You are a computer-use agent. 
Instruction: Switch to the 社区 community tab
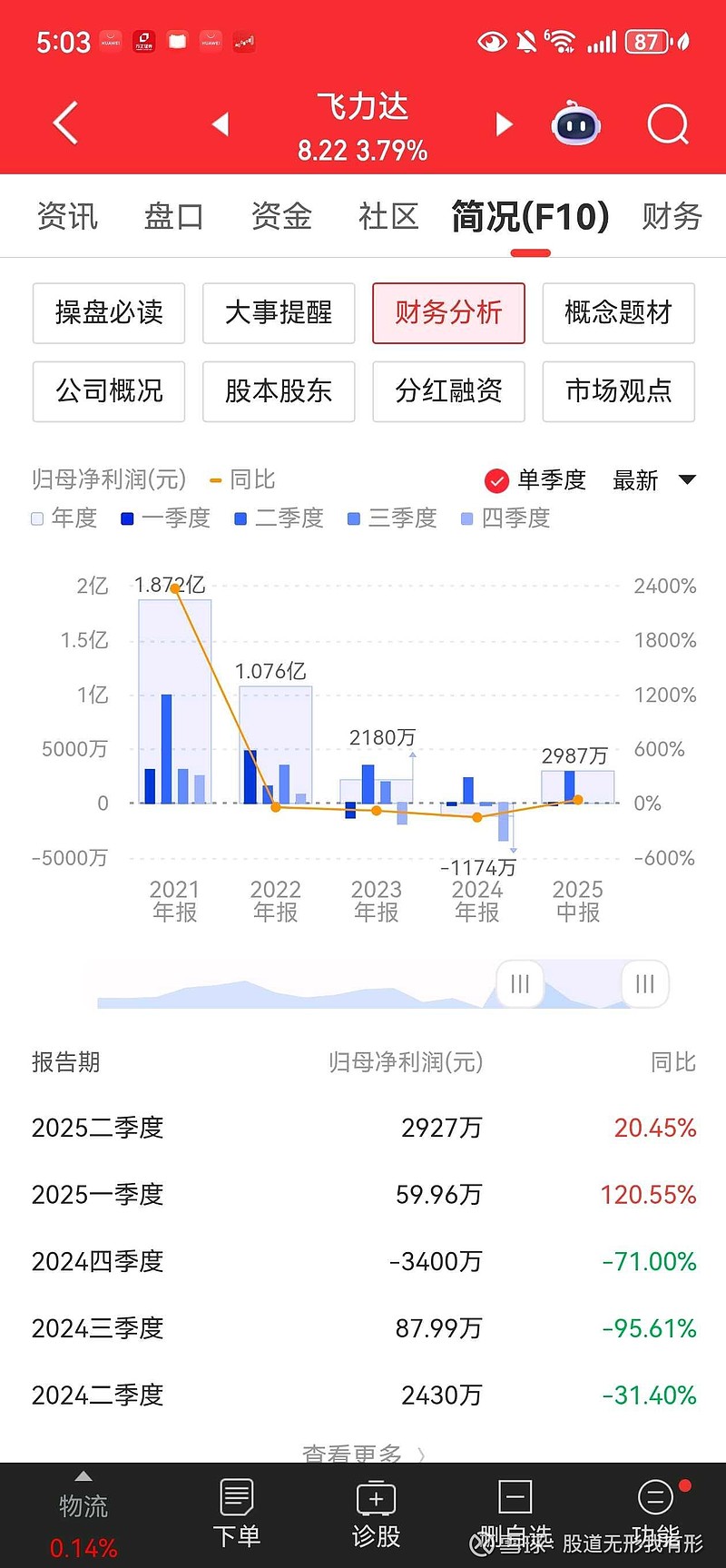(x=388, y=216)
